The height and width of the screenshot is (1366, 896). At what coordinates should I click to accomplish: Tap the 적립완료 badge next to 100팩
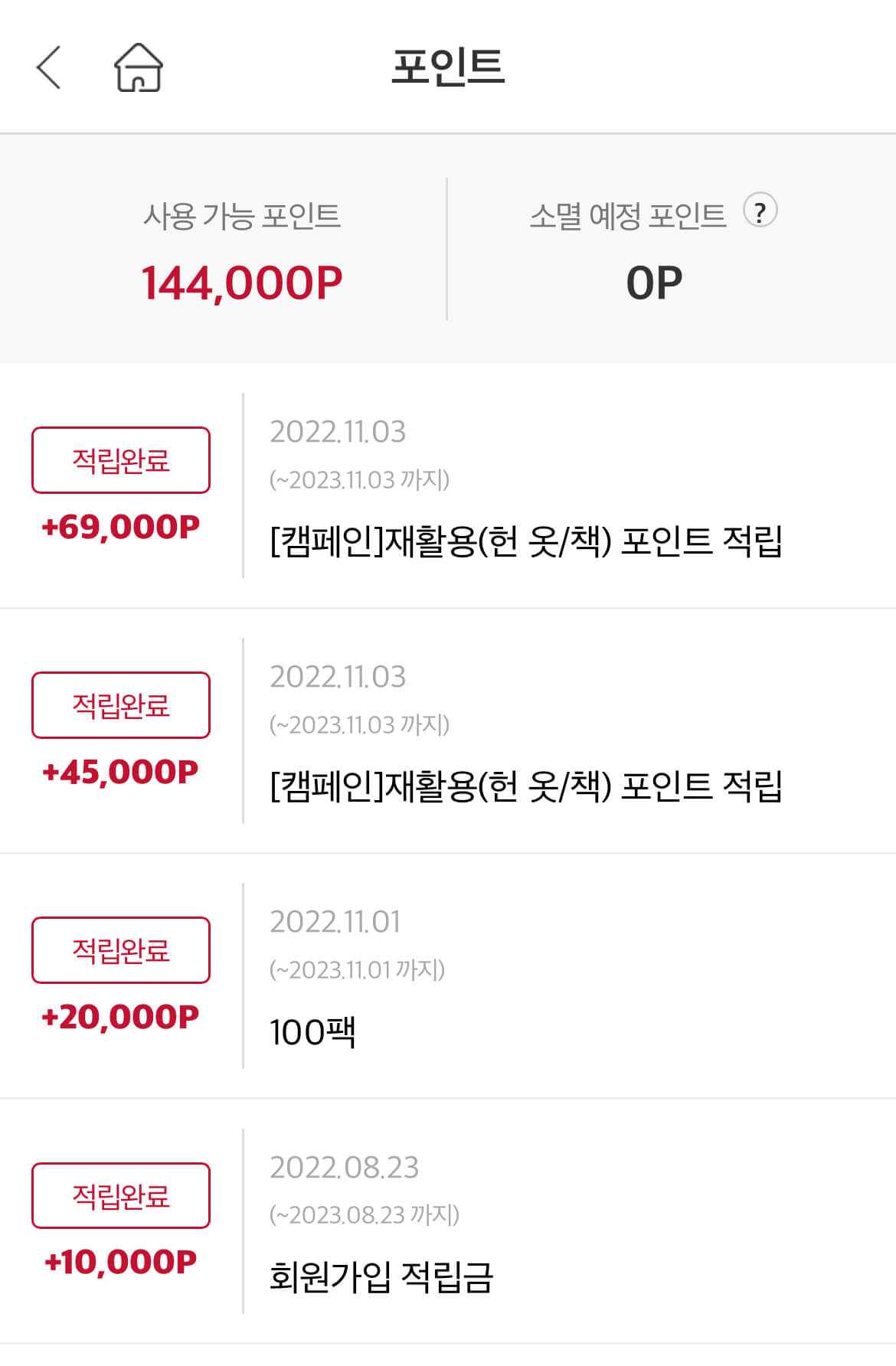(x=120, y=949)
